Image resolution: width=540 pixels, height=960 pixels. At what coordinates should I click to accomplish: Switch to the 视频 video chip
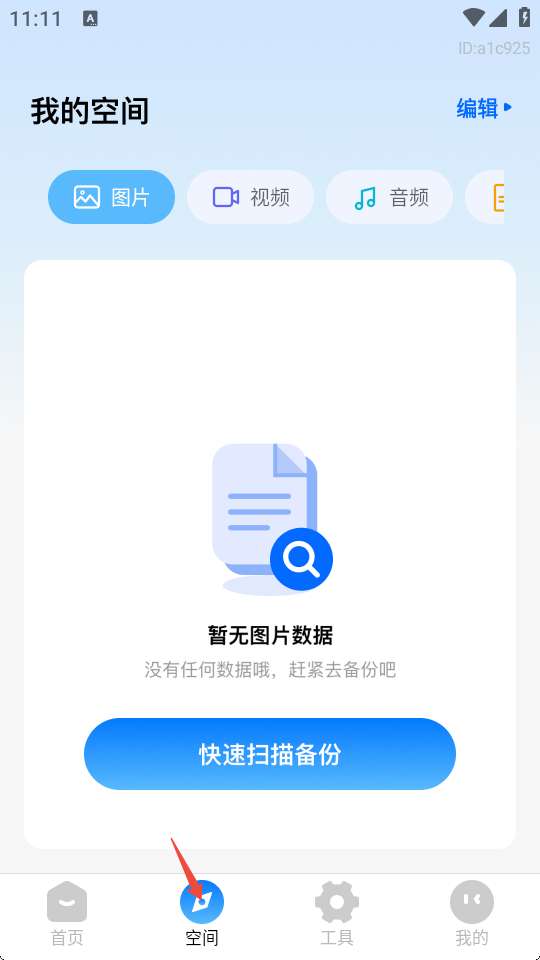250,197
